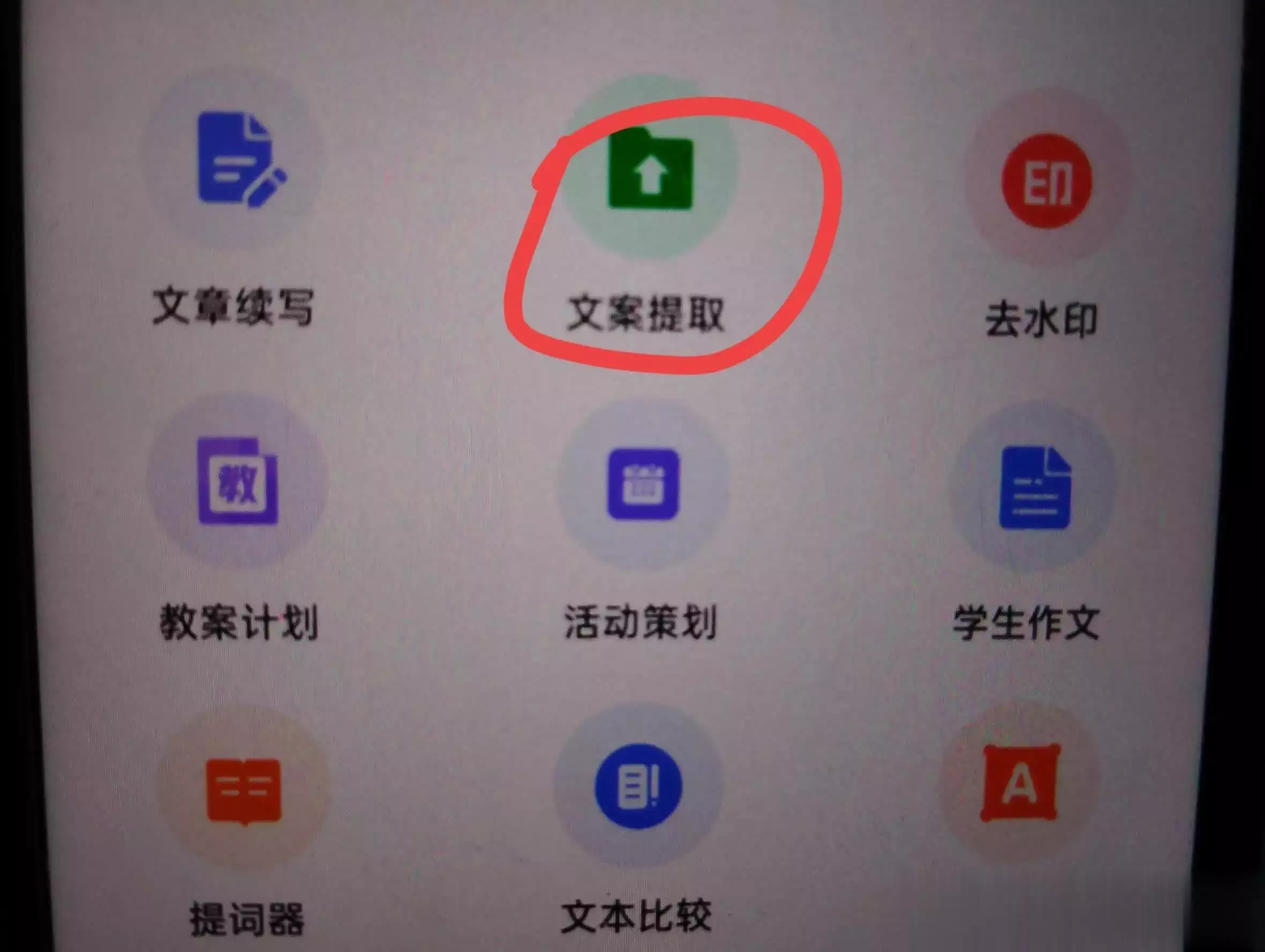Screen dimensions: 1265x952
Task: Select 教案计划
Action: [x=238, y=481]
